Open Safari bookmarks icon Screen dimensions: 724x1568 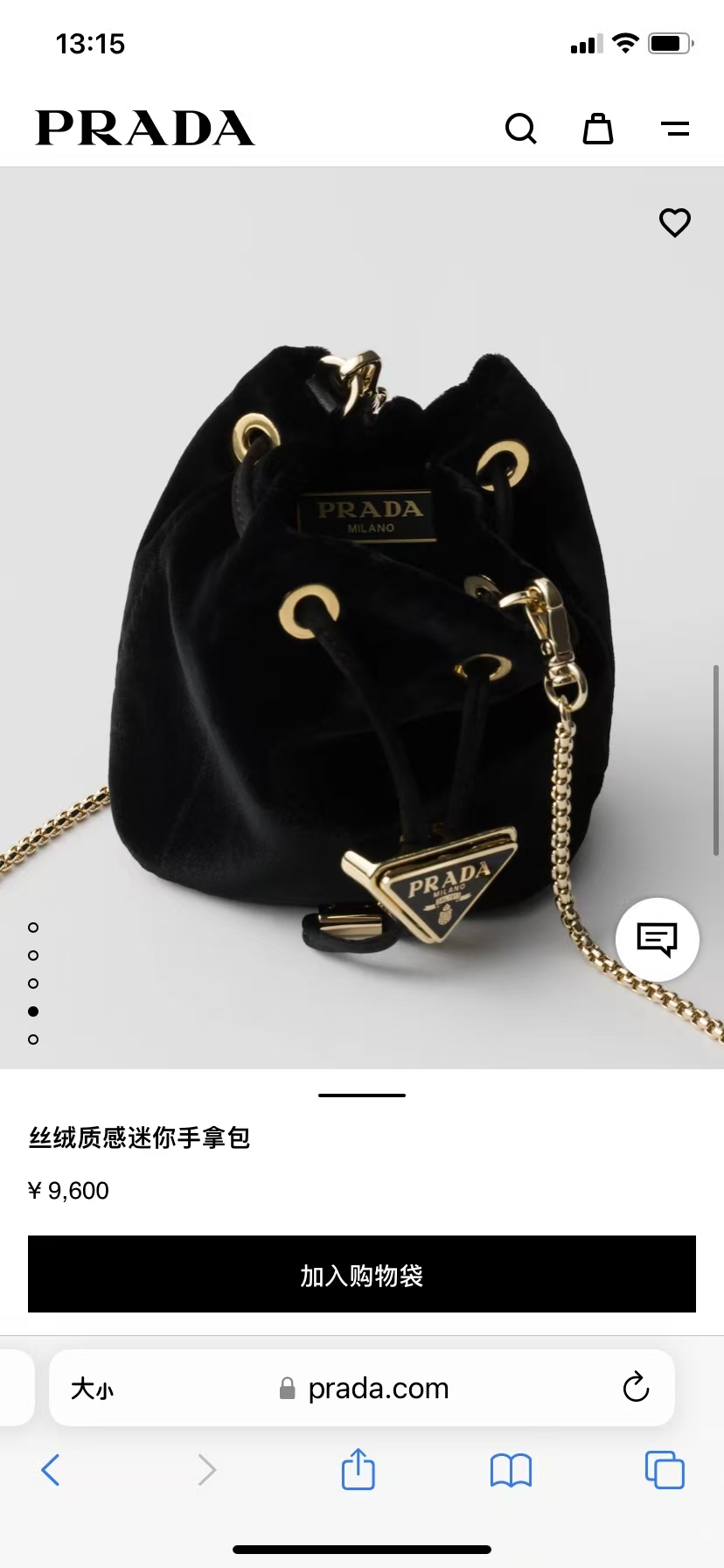[x=511, y=1470]
